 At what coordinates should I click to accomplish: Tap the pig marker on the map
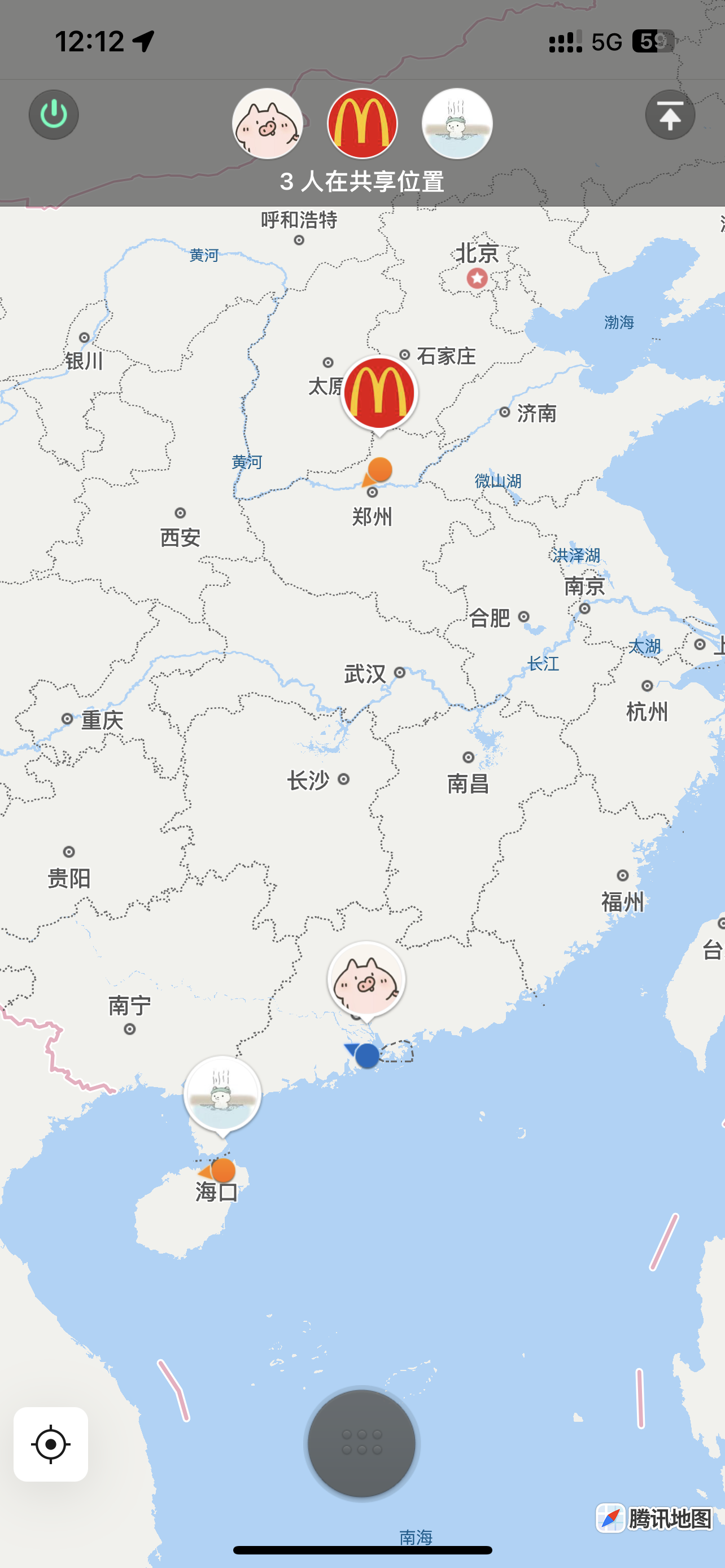pyautogui.click(x=366, y=980)
